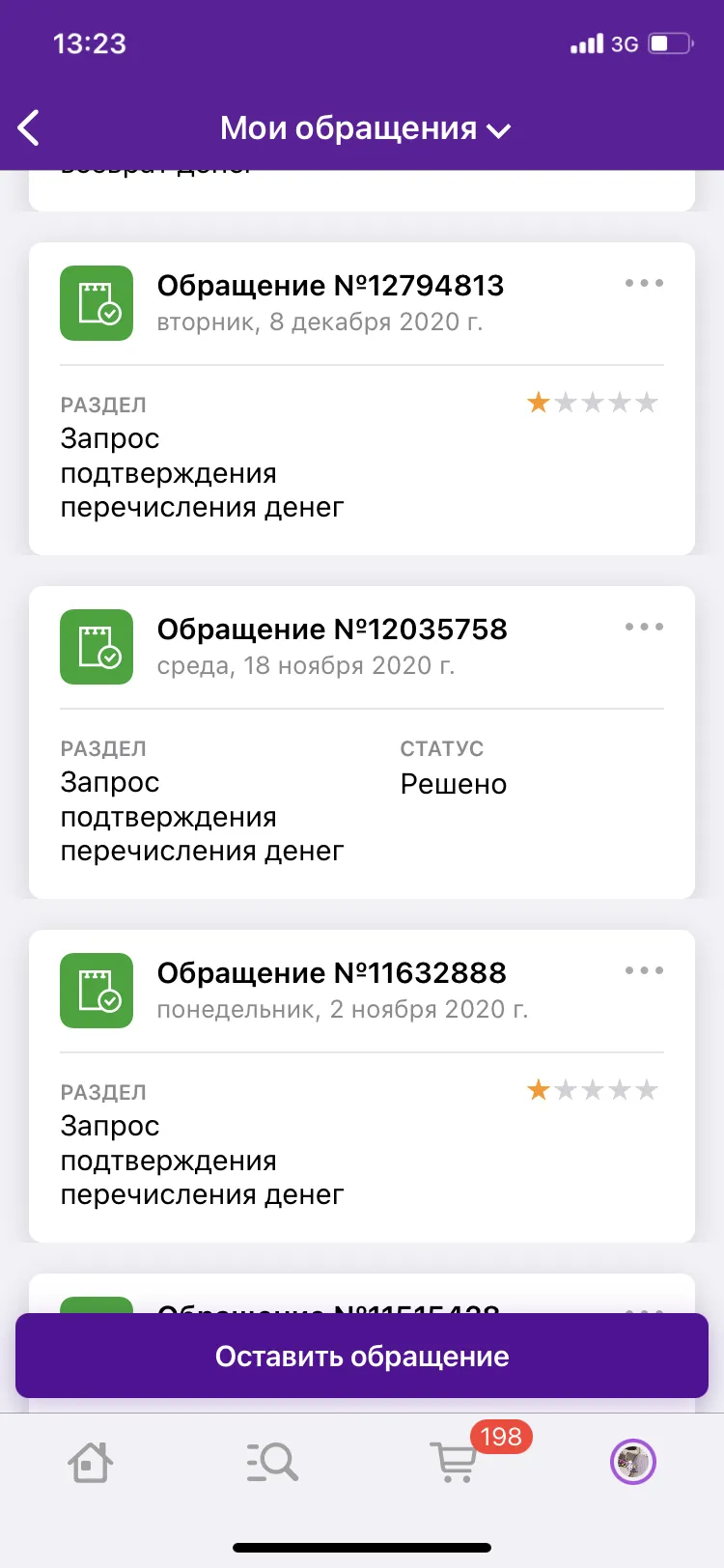Open the three-dot menu for Обращение №12035758
The image size is (724, 1568).
[644, 627]
